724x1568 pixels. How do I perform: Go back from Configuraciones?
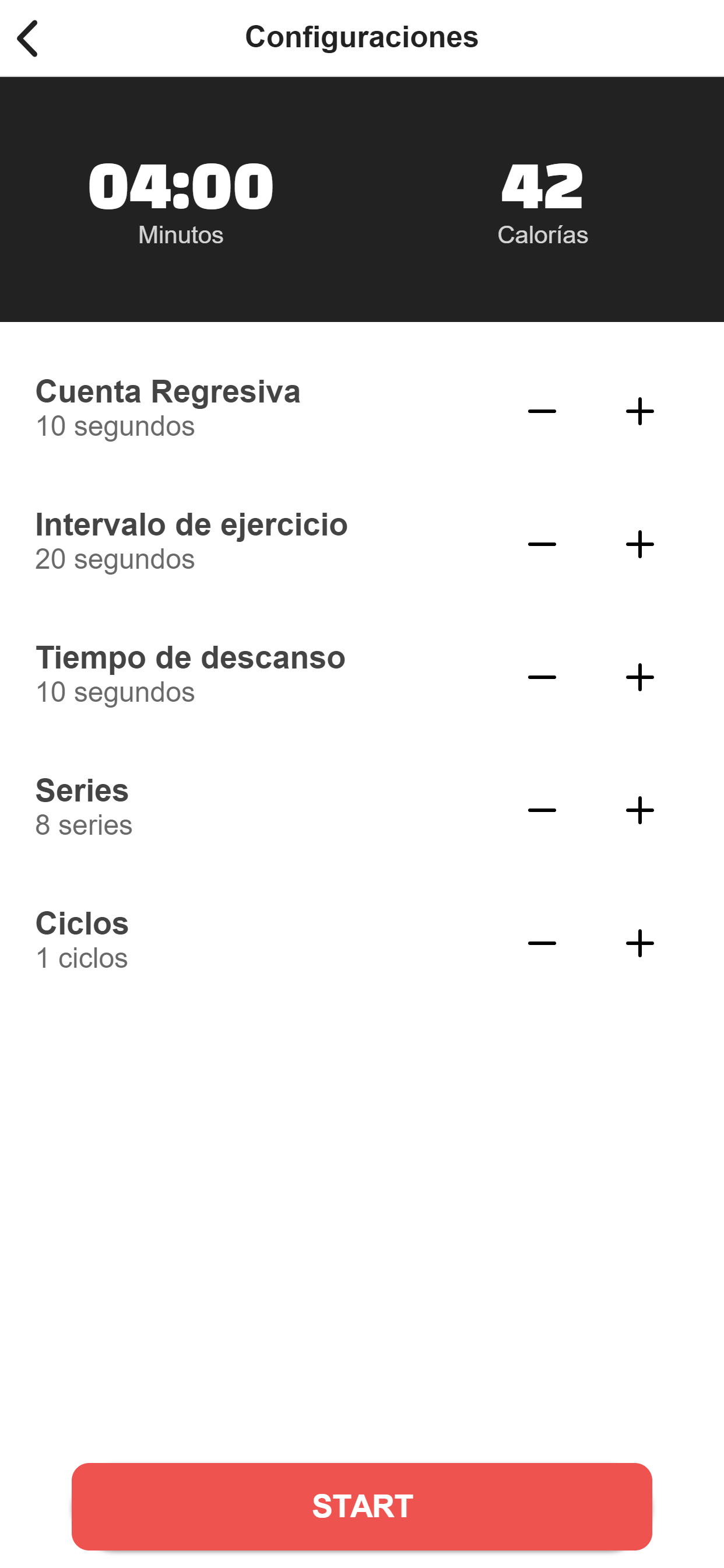click(28, 38)
